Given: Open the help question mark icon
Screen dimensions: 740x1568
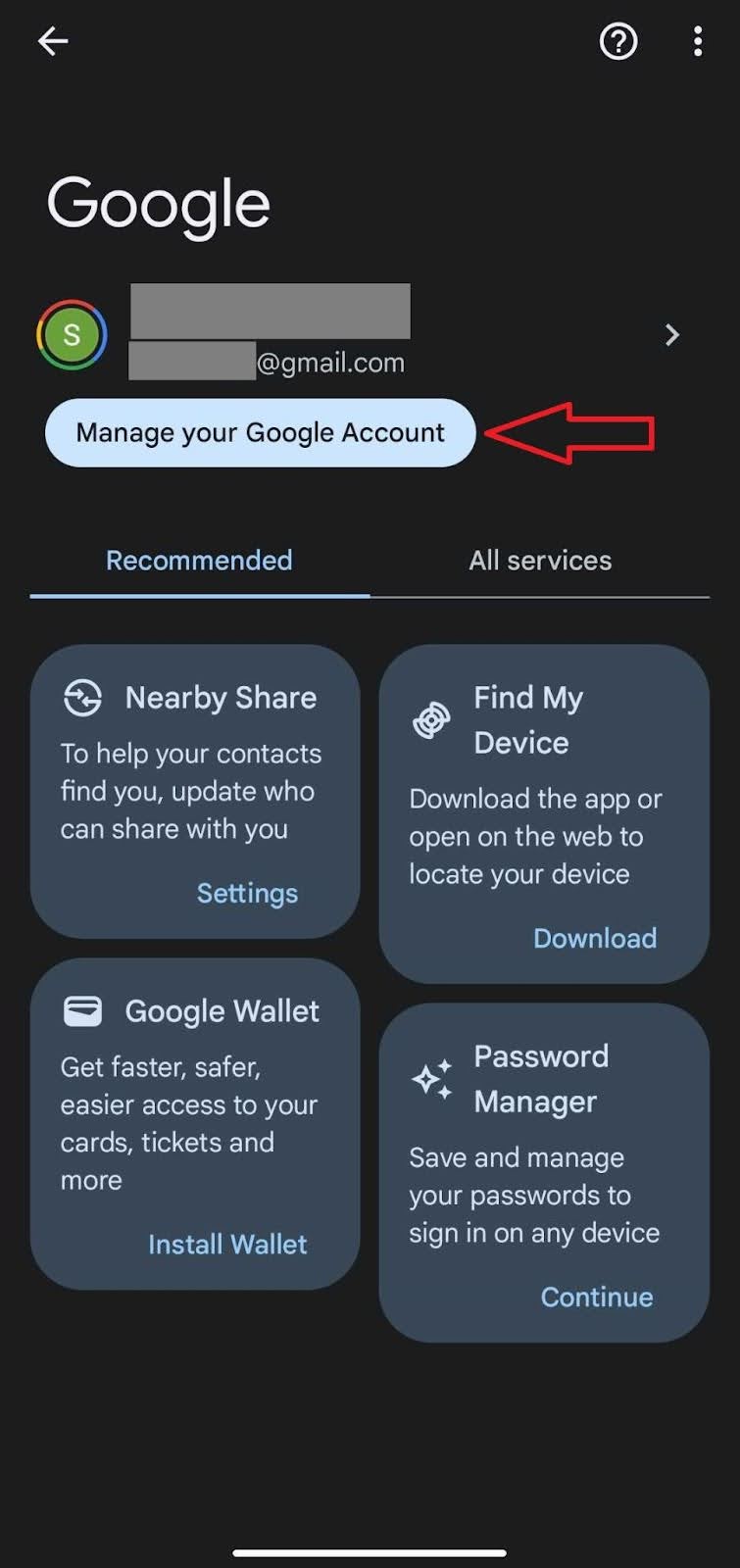Looking at the screenshot, I should [618, 41].
